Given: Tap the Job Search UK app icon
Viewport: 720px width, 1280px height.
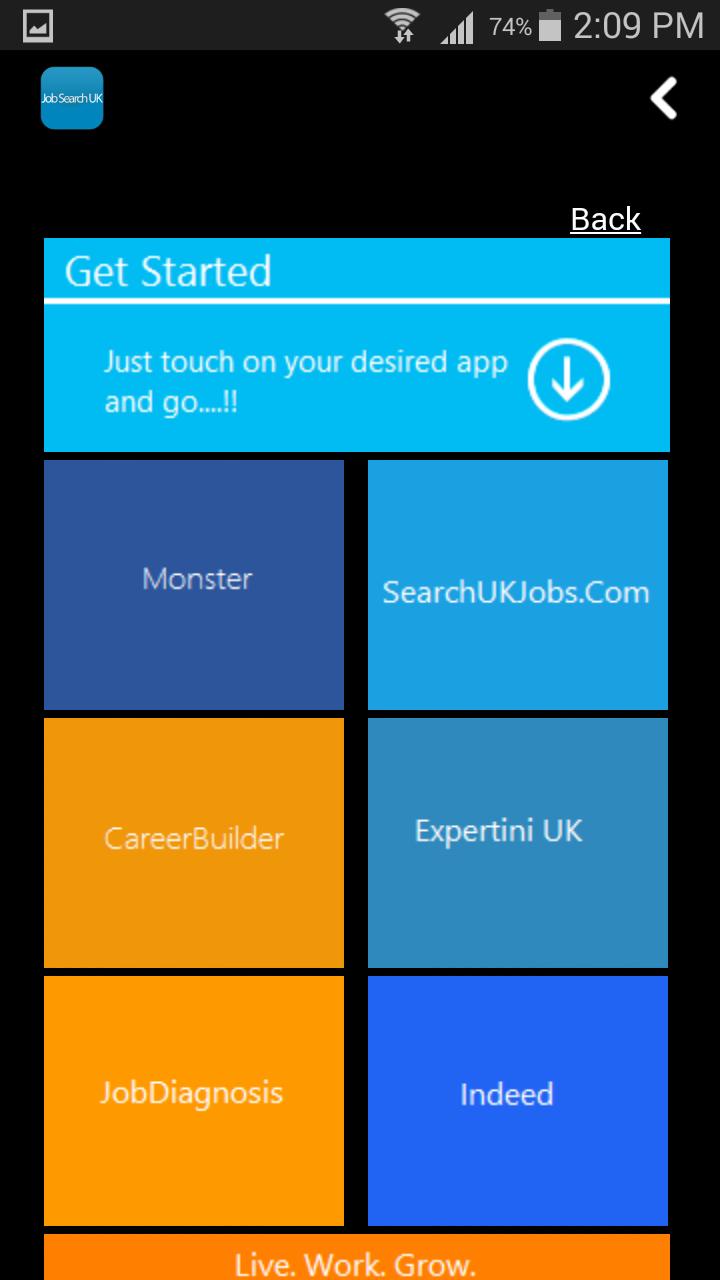Looking at the screenshot, I should tap(71, 98).
